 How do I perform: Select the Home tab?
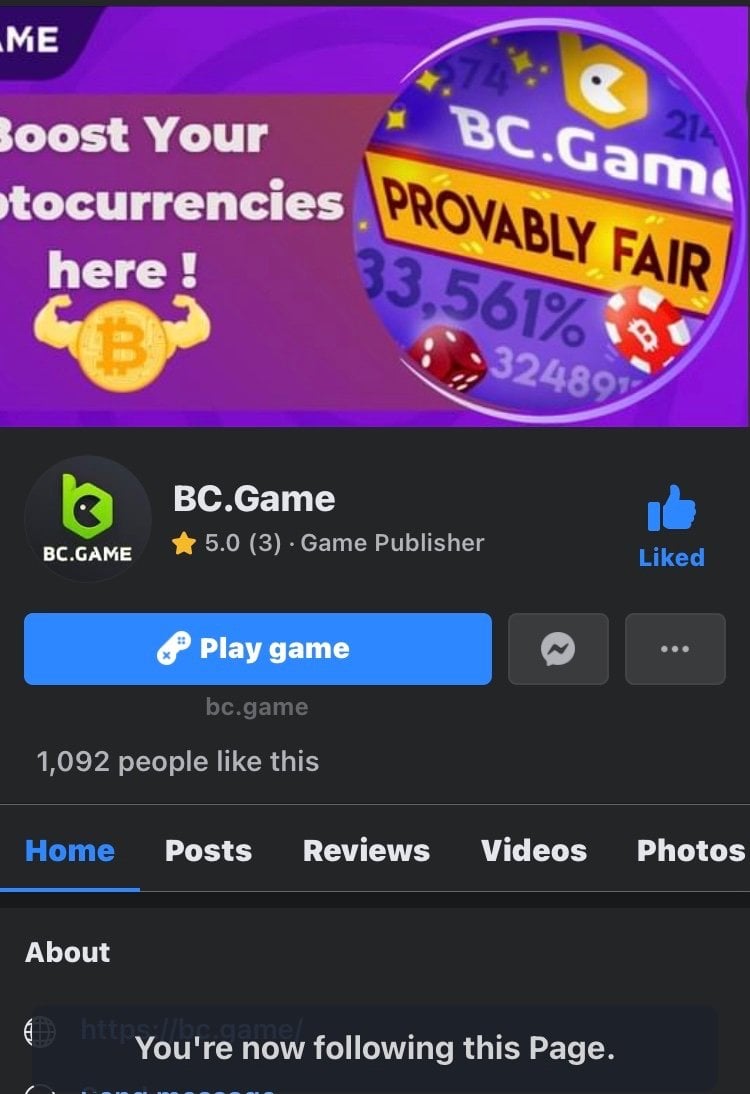coord(70,850)
